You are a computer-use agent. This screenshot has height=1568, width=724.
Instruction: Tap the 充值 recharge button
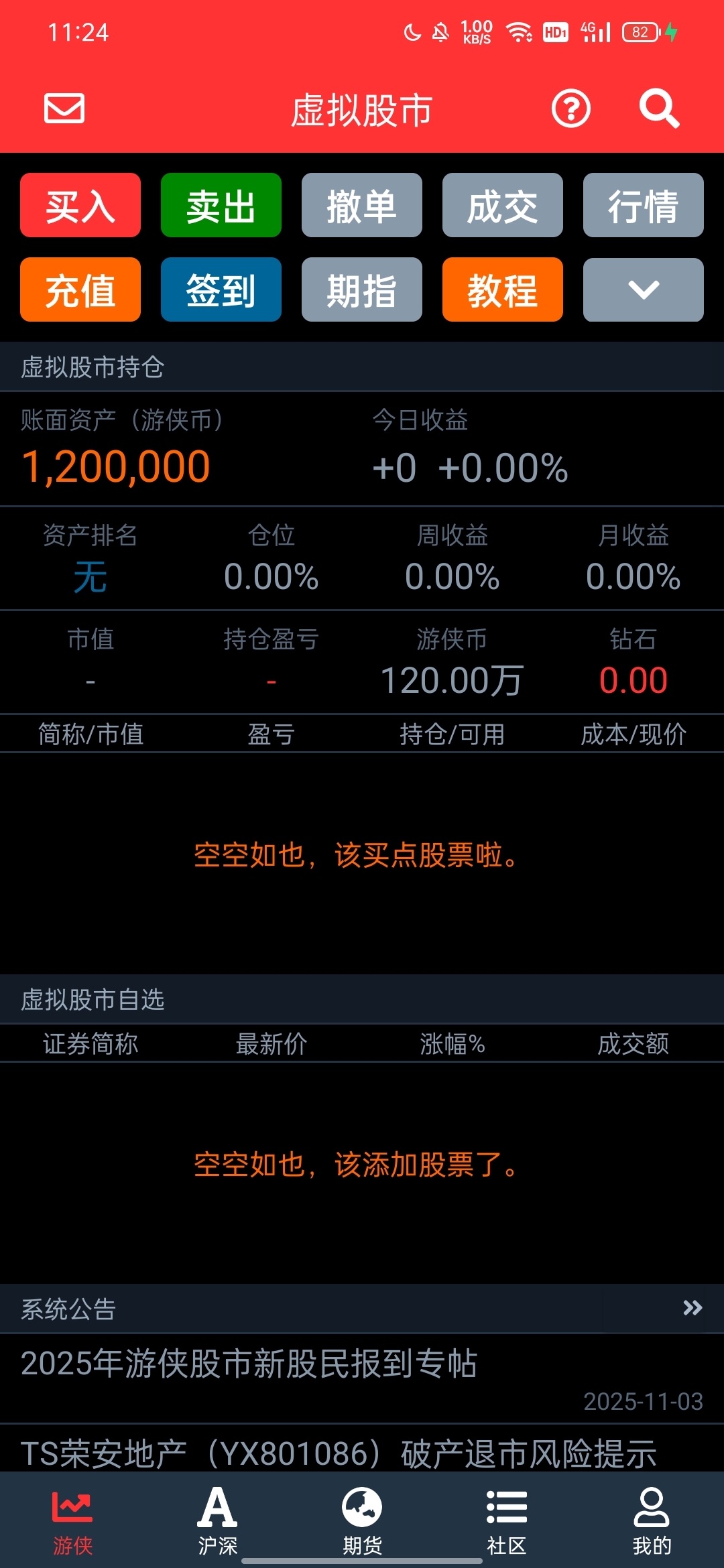pyautogui.click(x=80, y=290)
